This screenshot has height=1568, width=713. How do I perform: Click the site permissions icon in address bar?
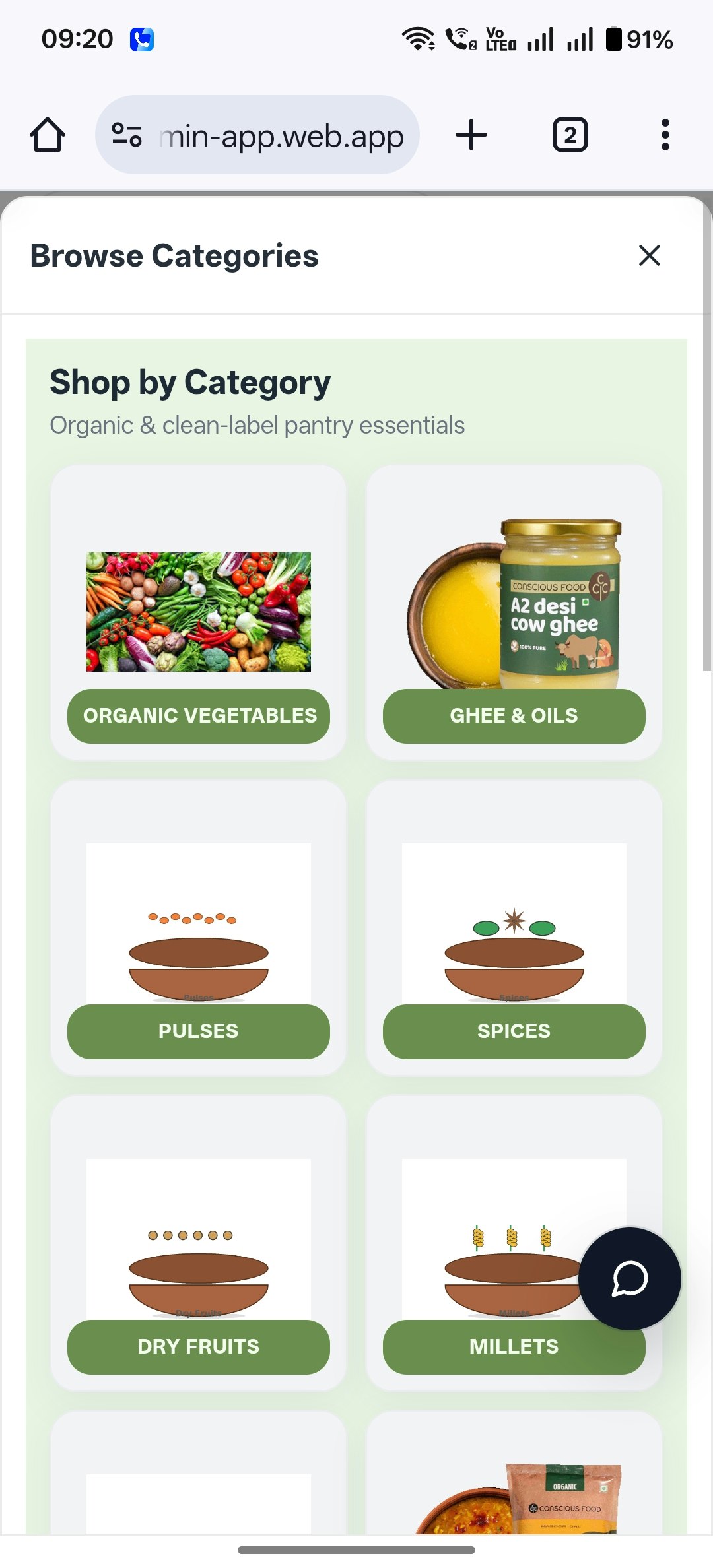pos(127,134)
